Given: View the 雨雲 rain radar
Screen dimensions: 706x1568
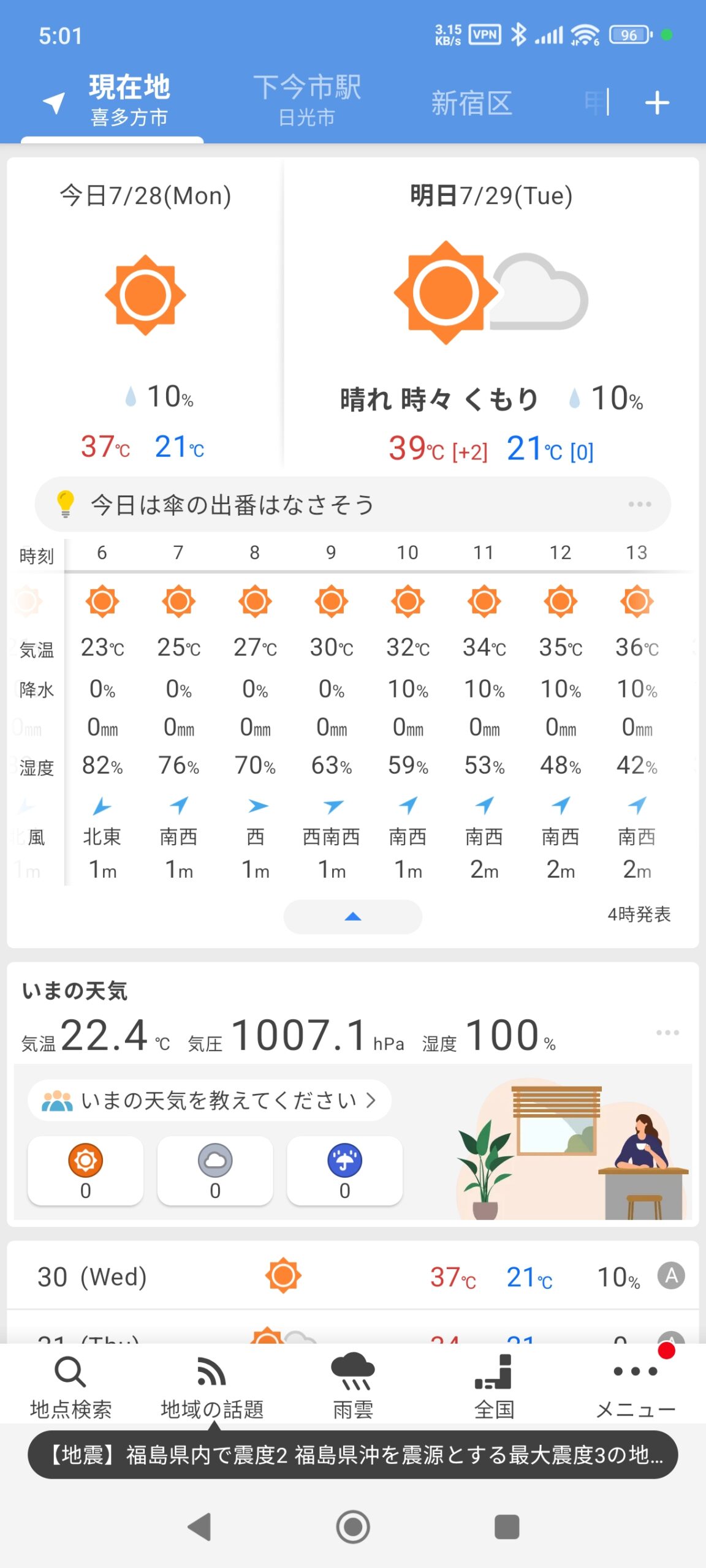Looking at the screenshot, I should tap(352, 1387).
